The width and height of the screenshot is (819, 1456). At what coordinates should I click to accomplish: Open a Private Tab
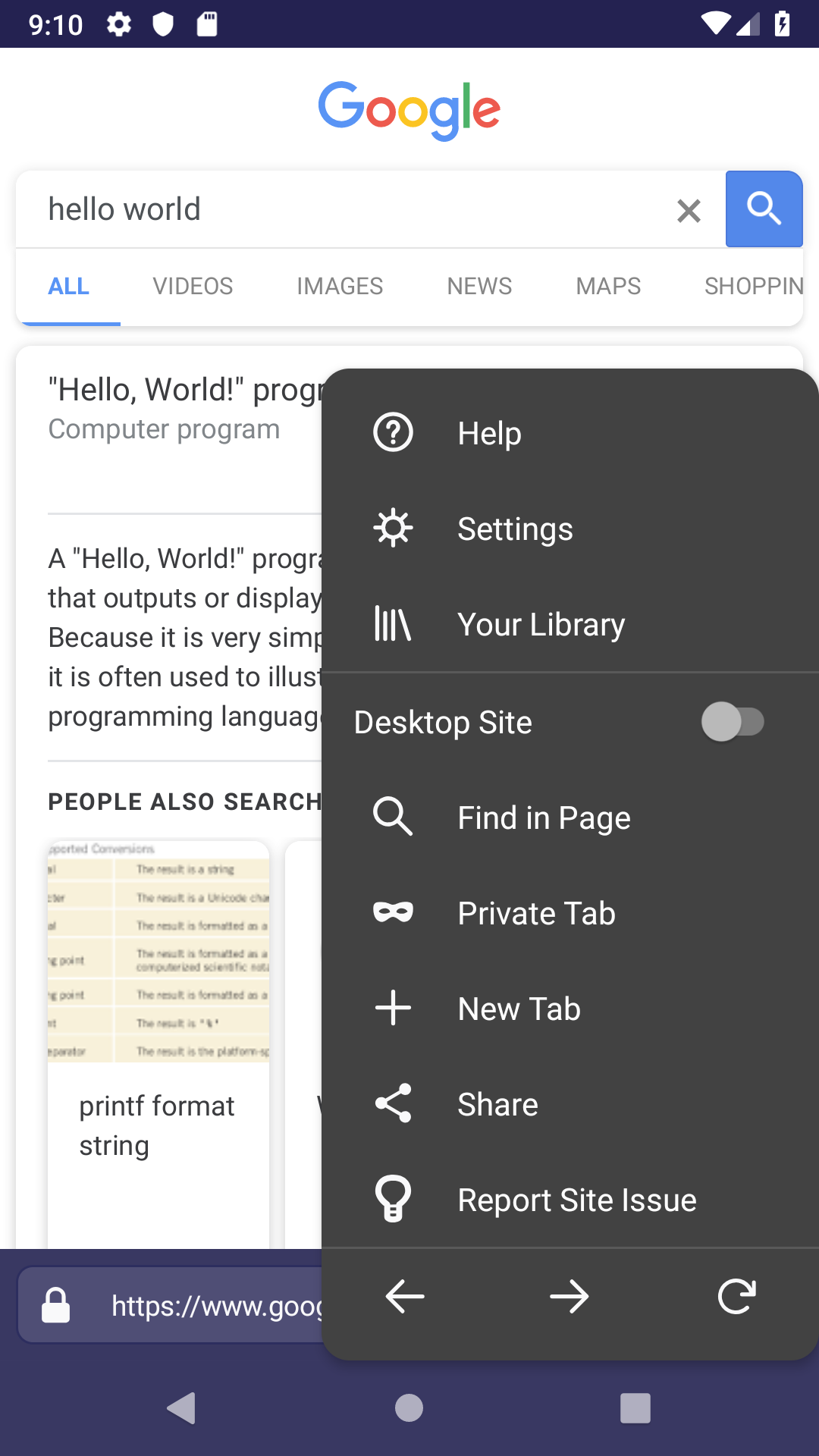[570, 913]
